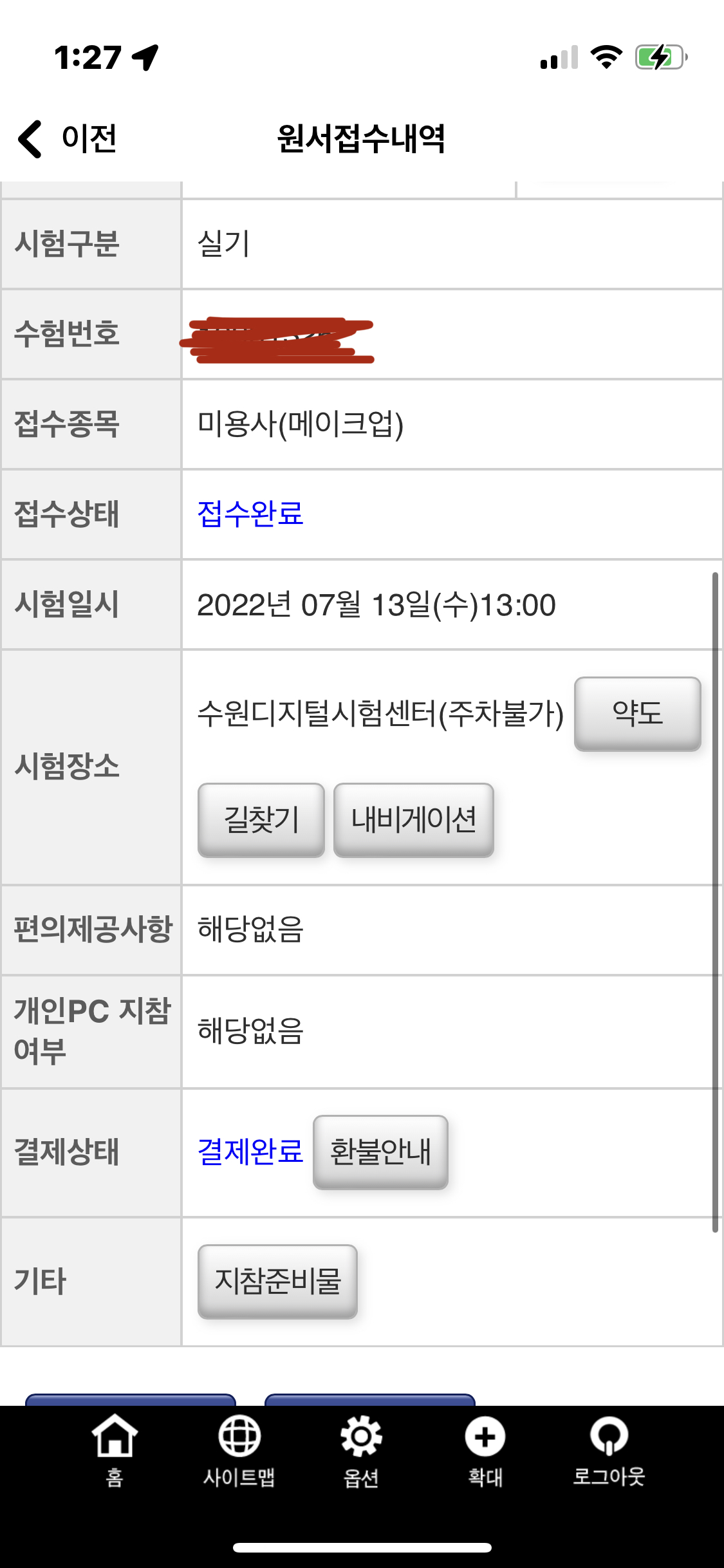This screenshot has width=724, height=1568.
Task: Go back using the 이전 button
Action: click(x=68, y=138)
